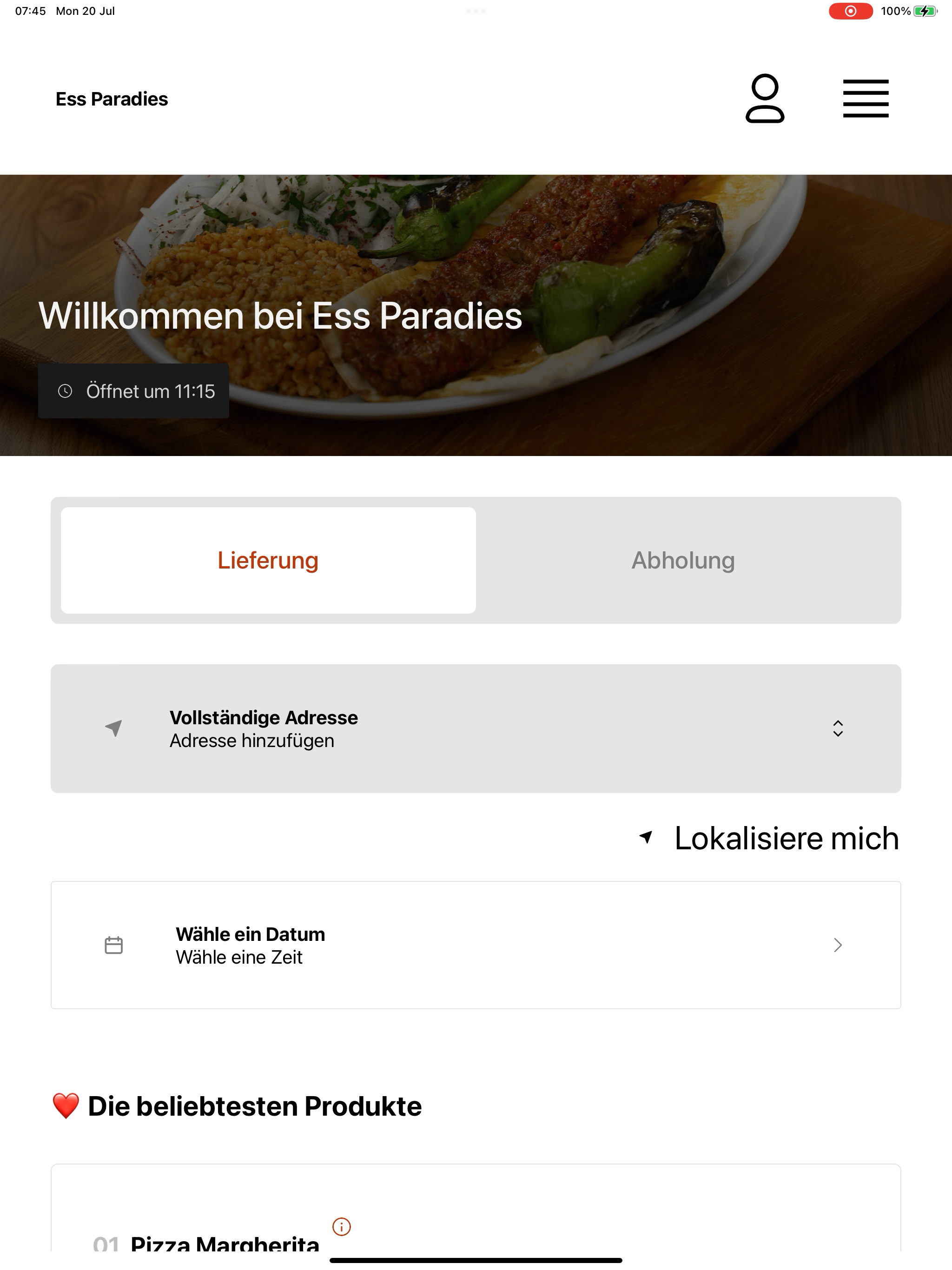Select the Lieferung tab
952x1270 pixels.
[268, 560]
